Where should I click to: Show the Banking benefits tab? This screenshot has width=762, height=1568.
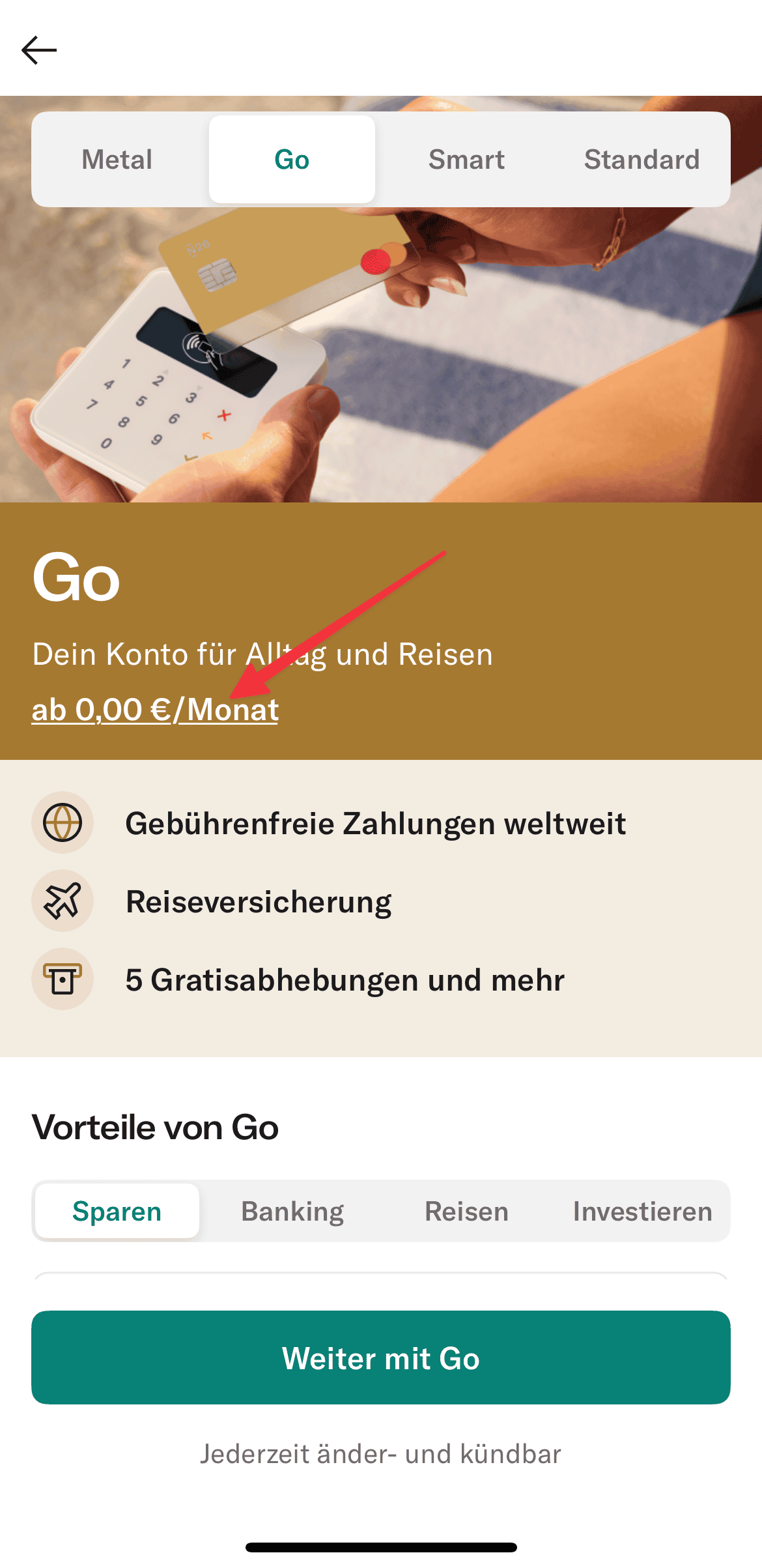coord(292,1212)
